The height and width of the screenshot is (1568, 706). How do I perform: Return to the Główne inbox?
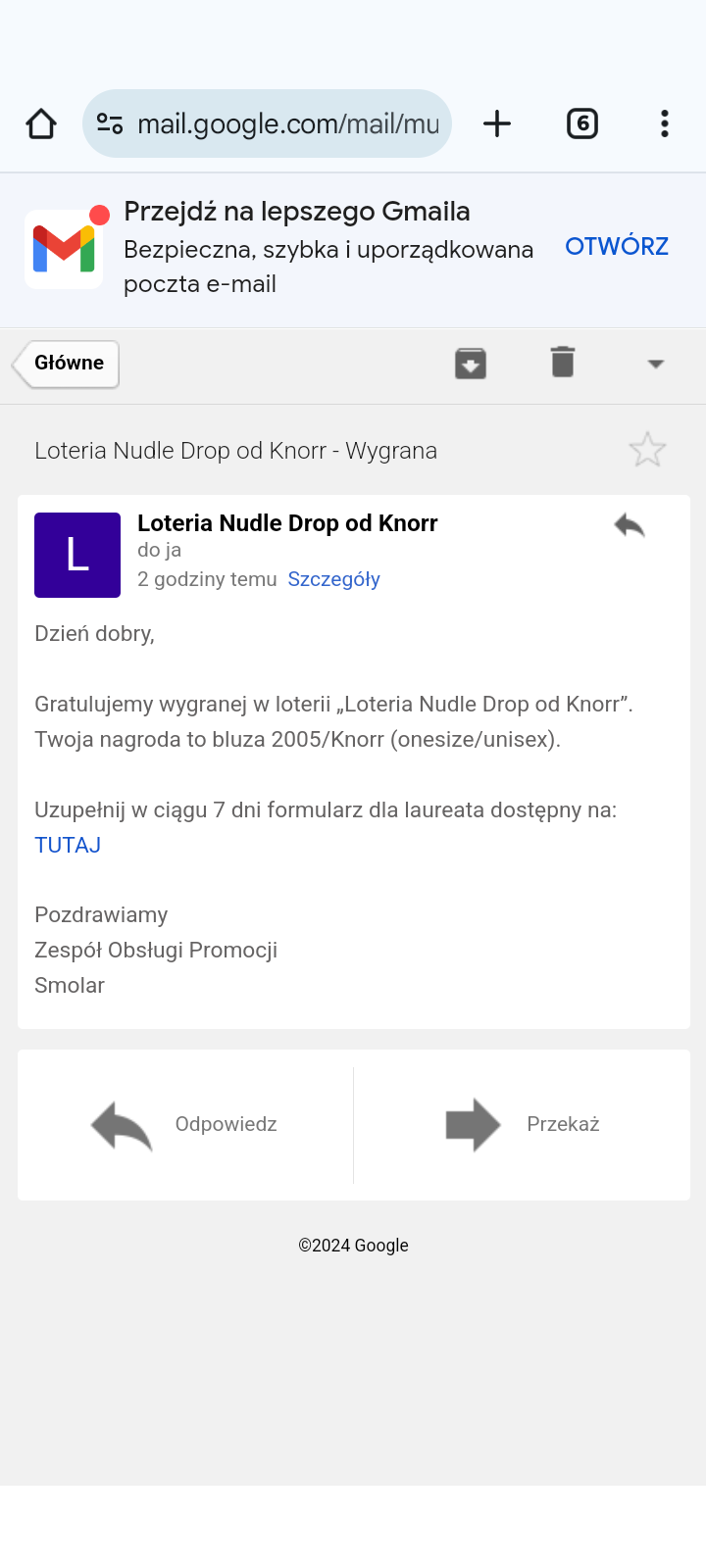coord(67,364)
